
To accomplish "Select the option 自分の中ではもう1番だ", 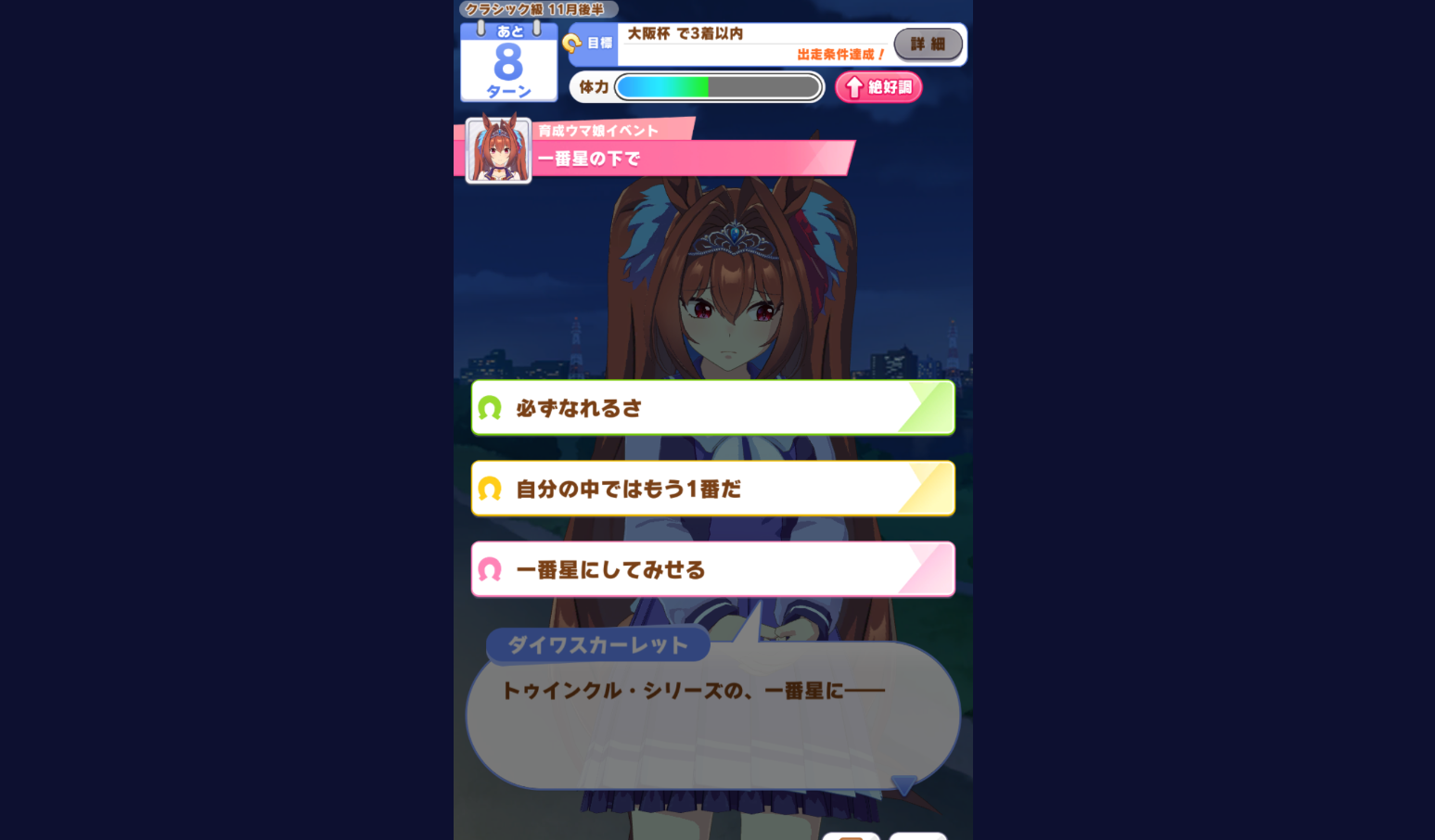I will point(711,489).
